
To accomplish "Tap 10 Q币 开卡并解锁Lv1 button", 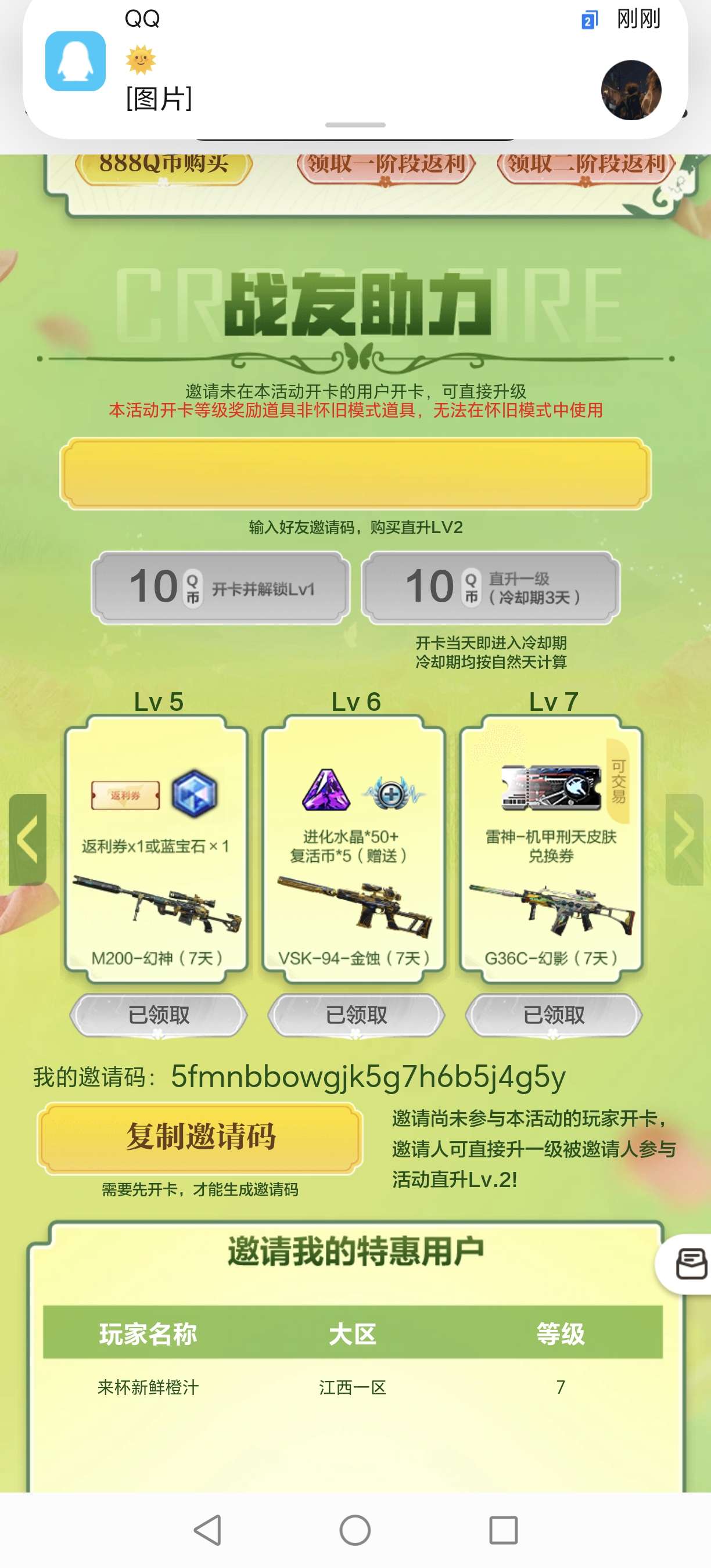I will pos(221,588).
